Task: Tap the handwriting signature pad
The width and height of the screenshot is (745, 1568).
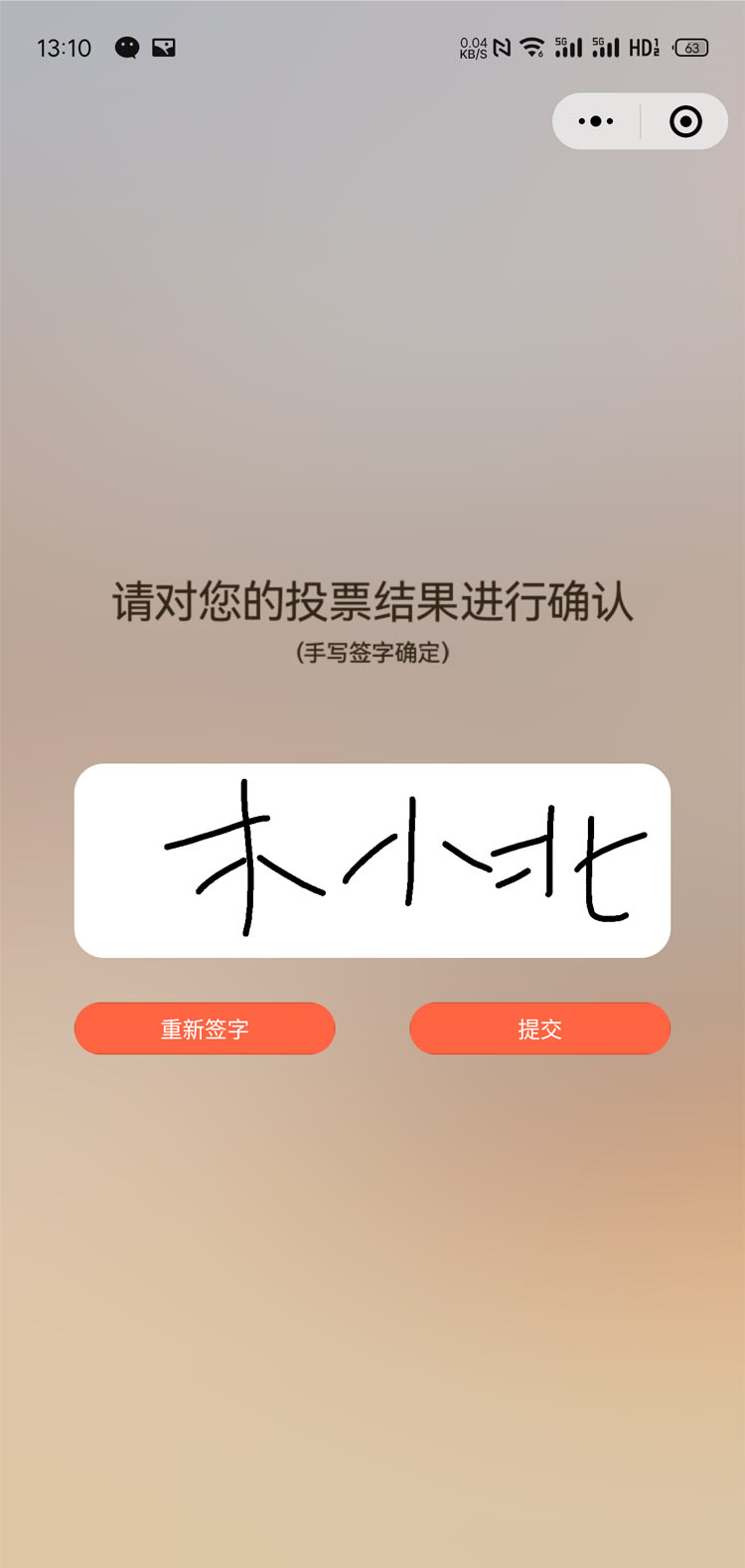Action: point(372,861)
